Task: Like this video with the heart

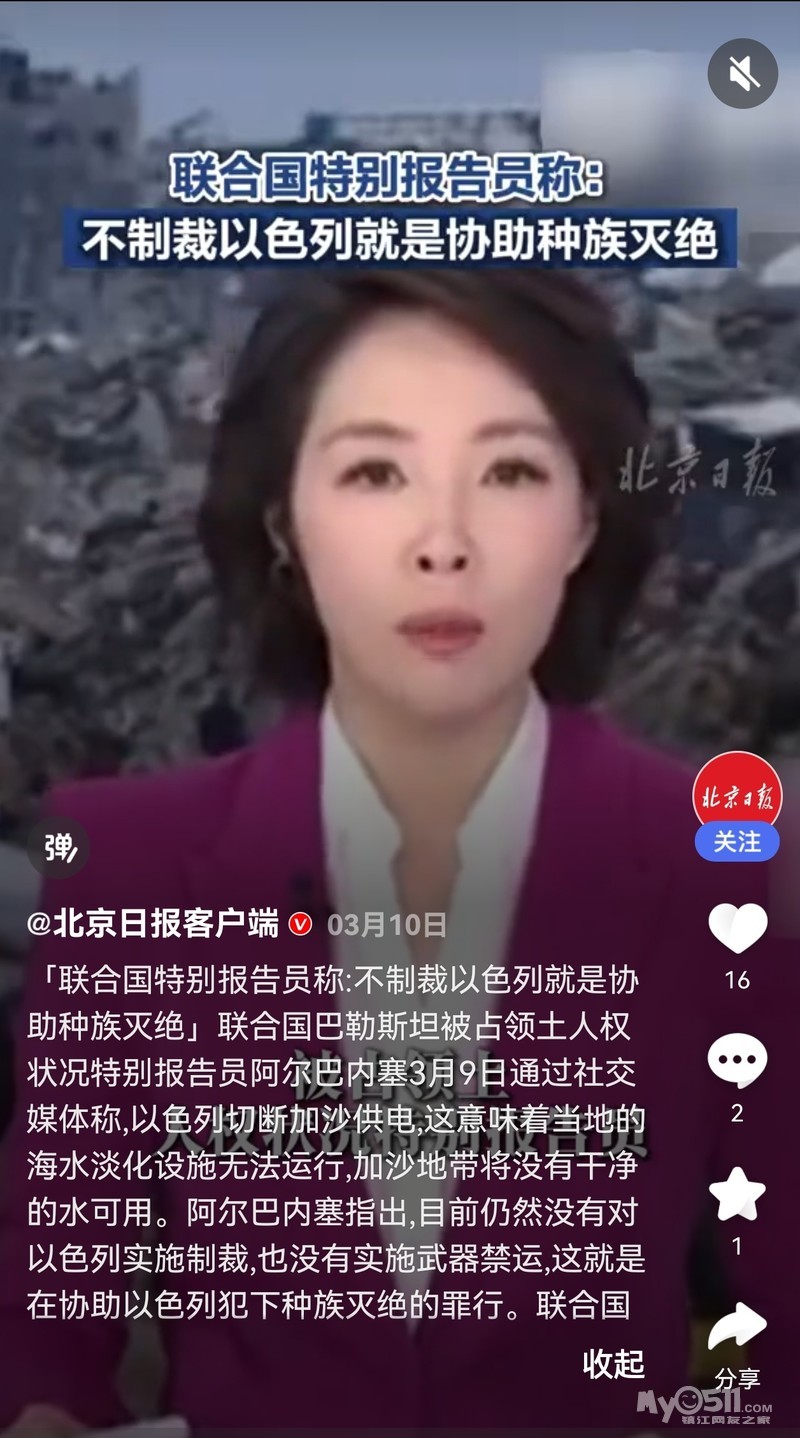Action: pyautogui.click(x=738, y=929)
